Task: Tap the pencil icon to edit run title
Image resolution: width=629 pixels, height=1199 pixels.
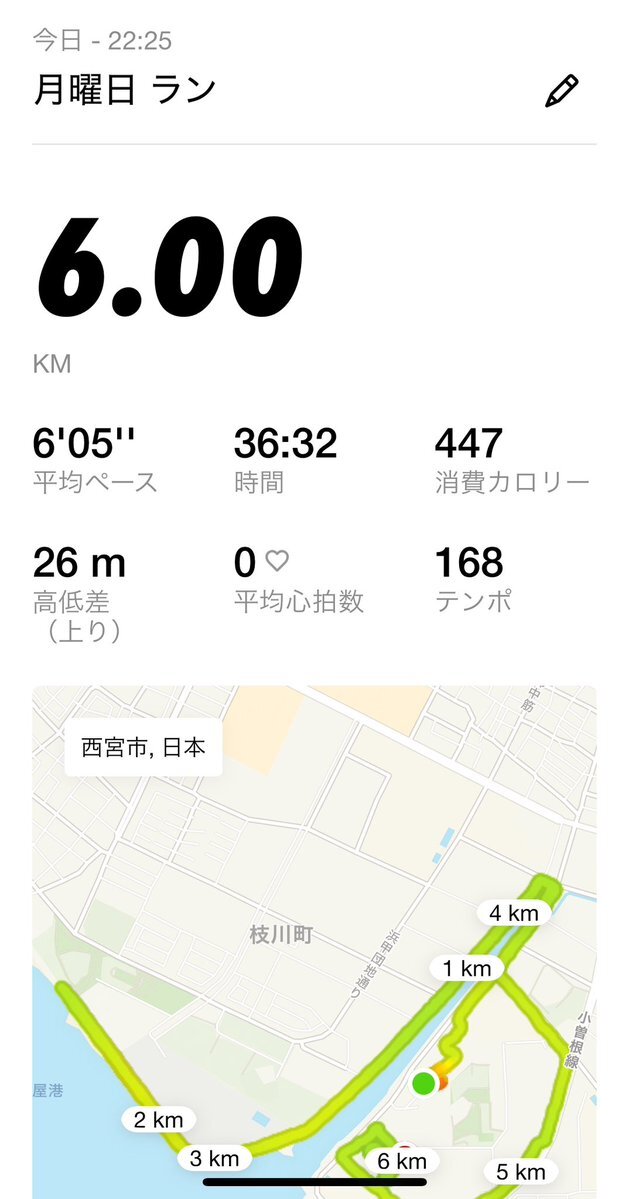Action: 561,92
